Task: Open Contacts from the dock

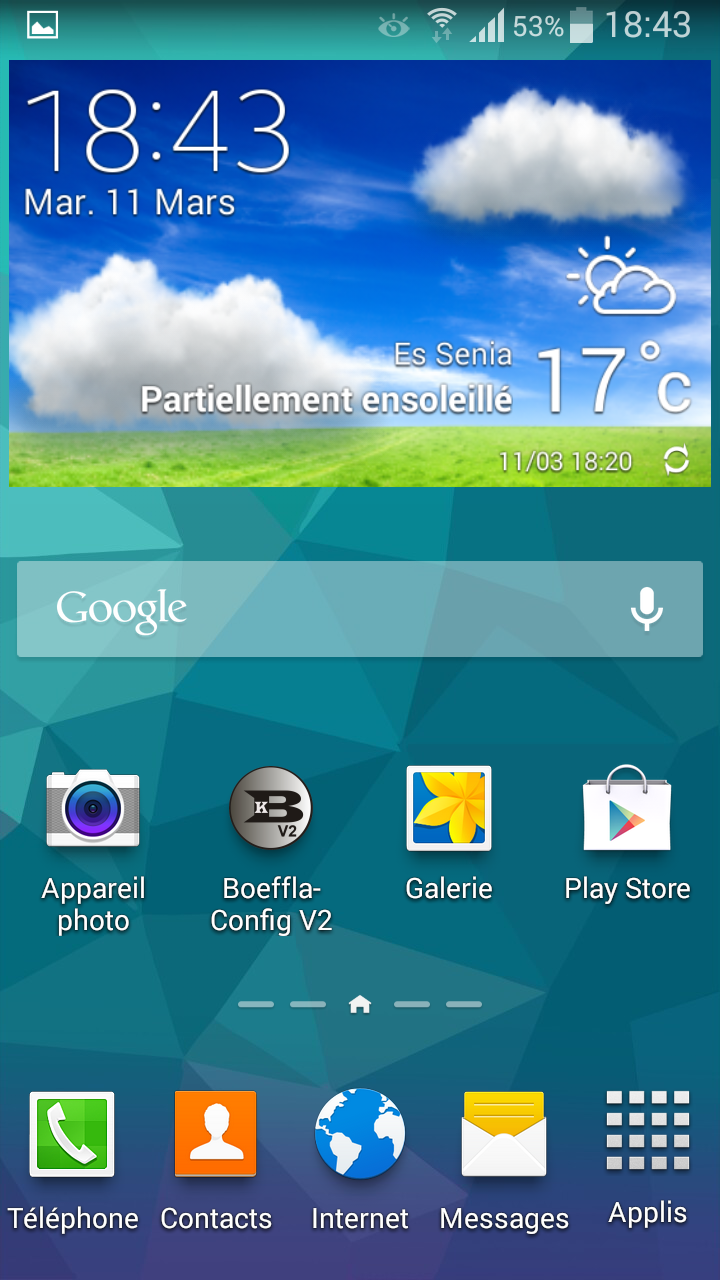Action: tap(216, 1134)
